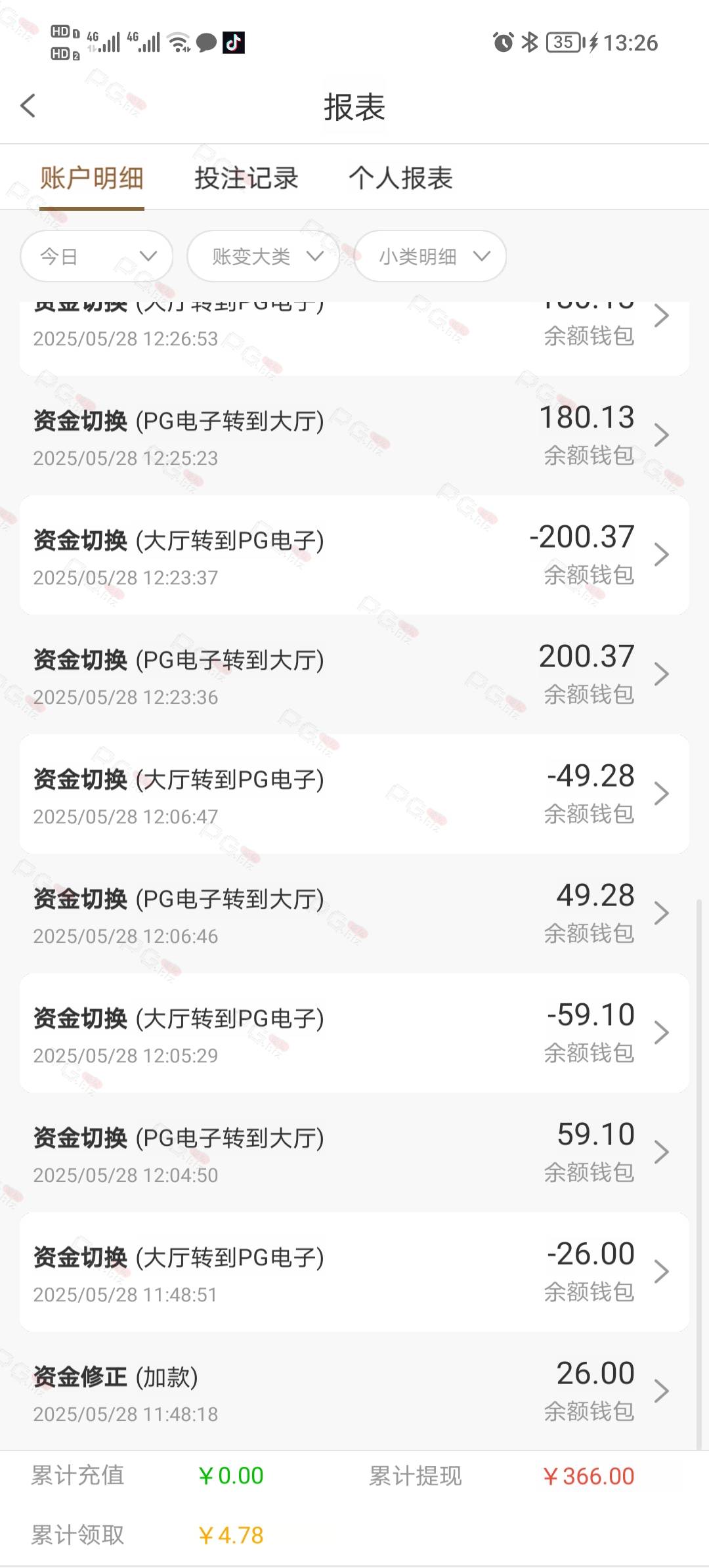Screen dimensions: 709x1568
Task: Open the -49.28 transfer record
Action: [354, 794]
